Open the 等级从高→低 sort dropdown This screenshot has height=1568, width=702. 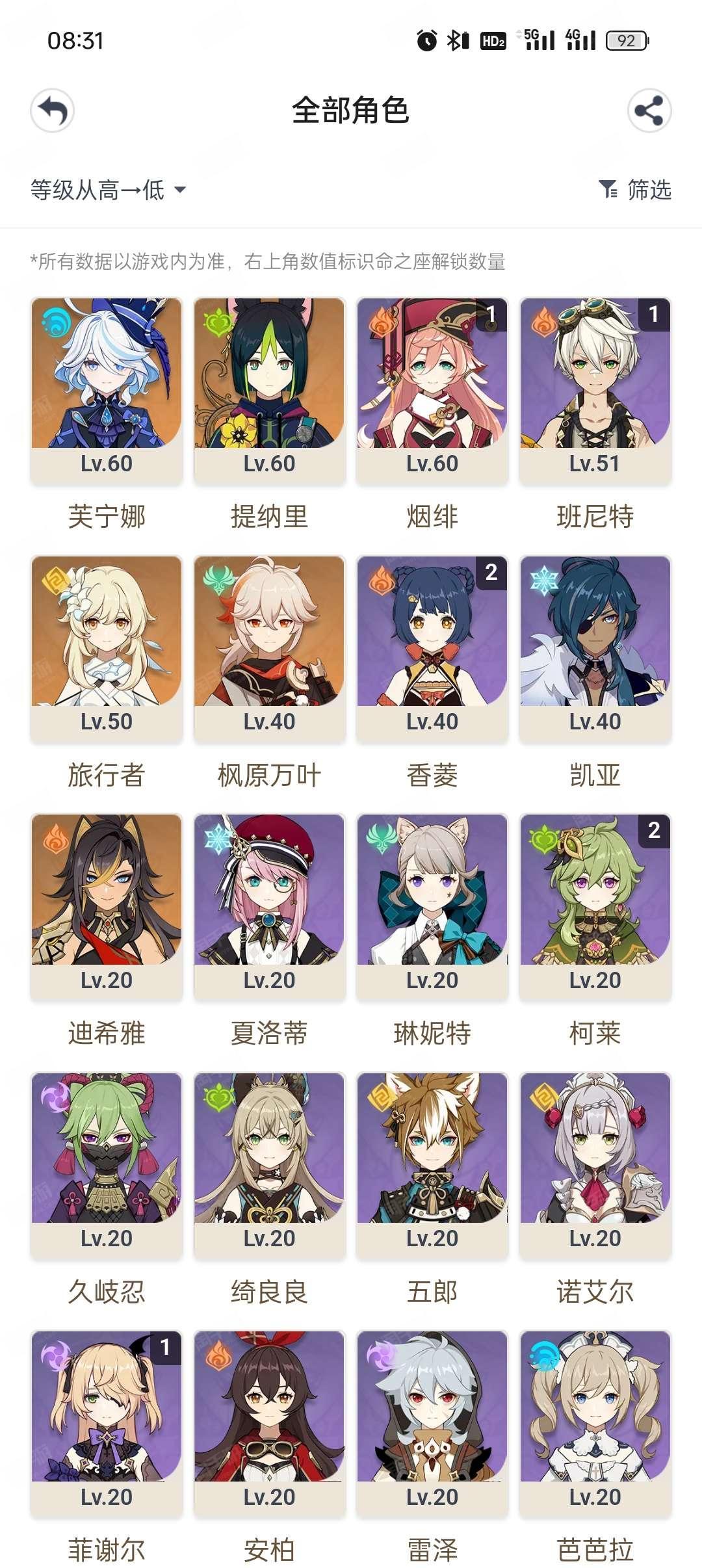tap(108, 190)
